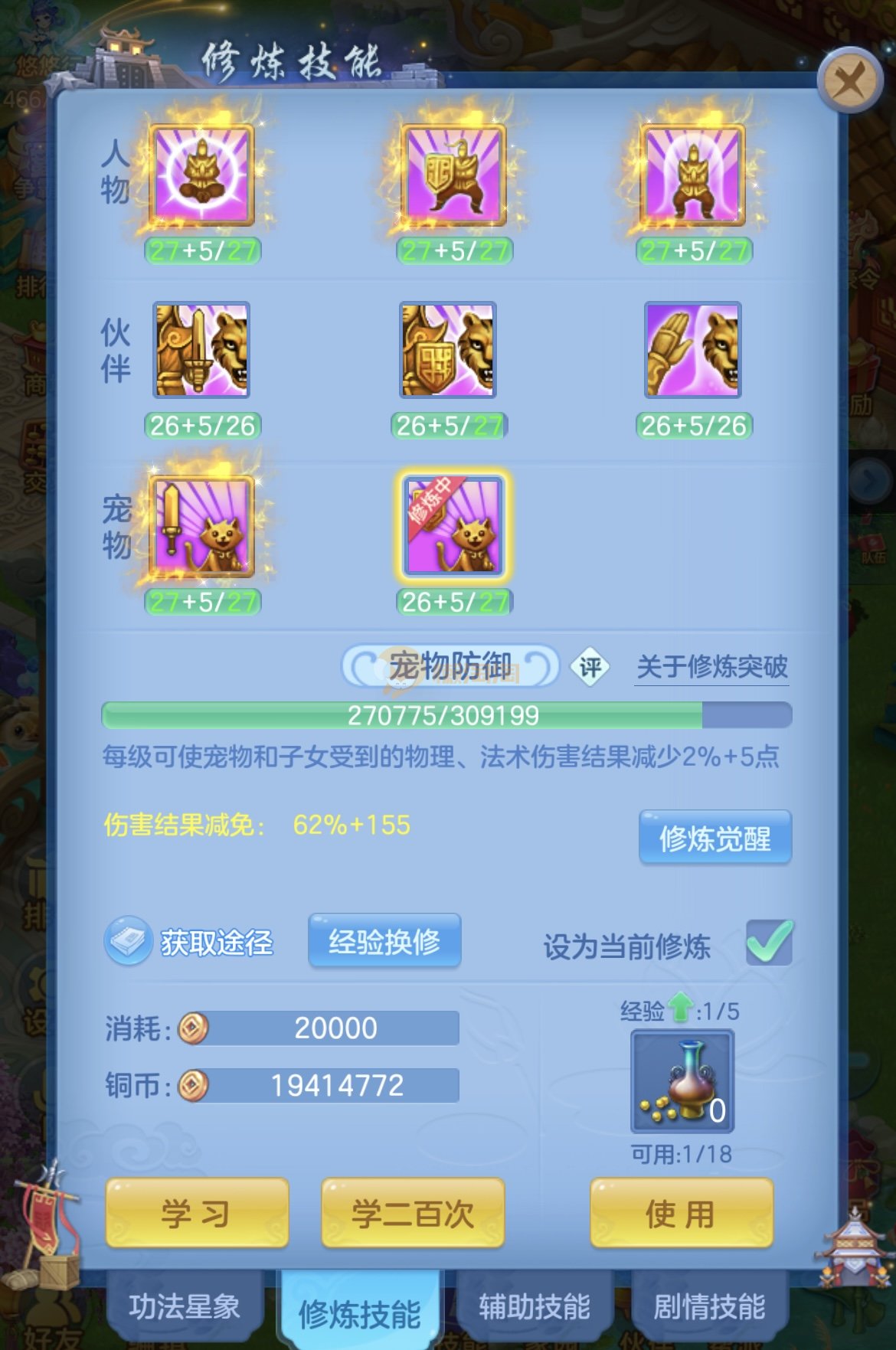Viewport: 896px width, 1350px height.
Task: Switch to the 辅助技能 tab
Action: (x=535, y=1307)
